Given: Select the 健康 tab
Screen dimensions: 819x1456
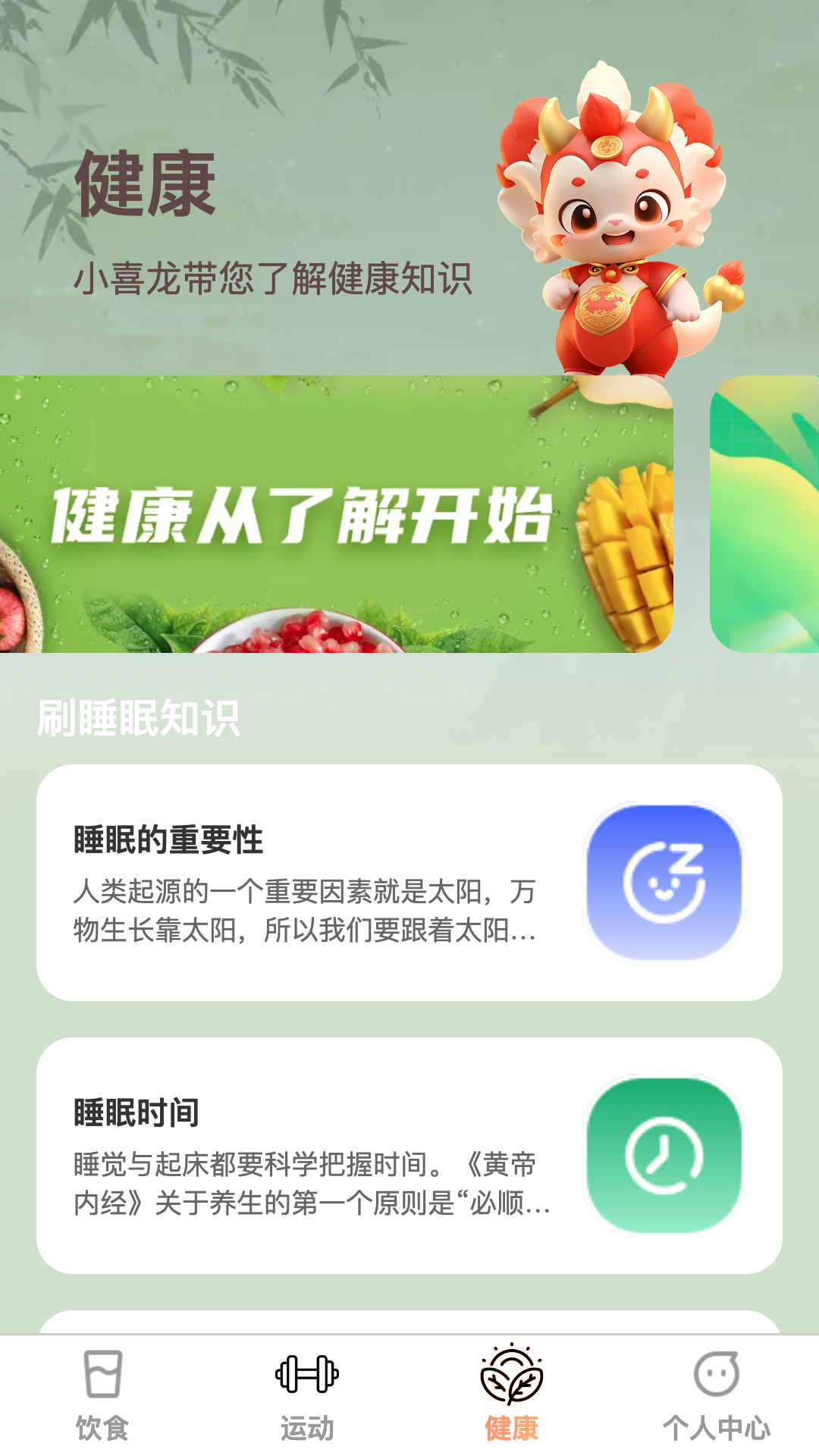Looking at the screenshot, I should tap(512, 1395).
